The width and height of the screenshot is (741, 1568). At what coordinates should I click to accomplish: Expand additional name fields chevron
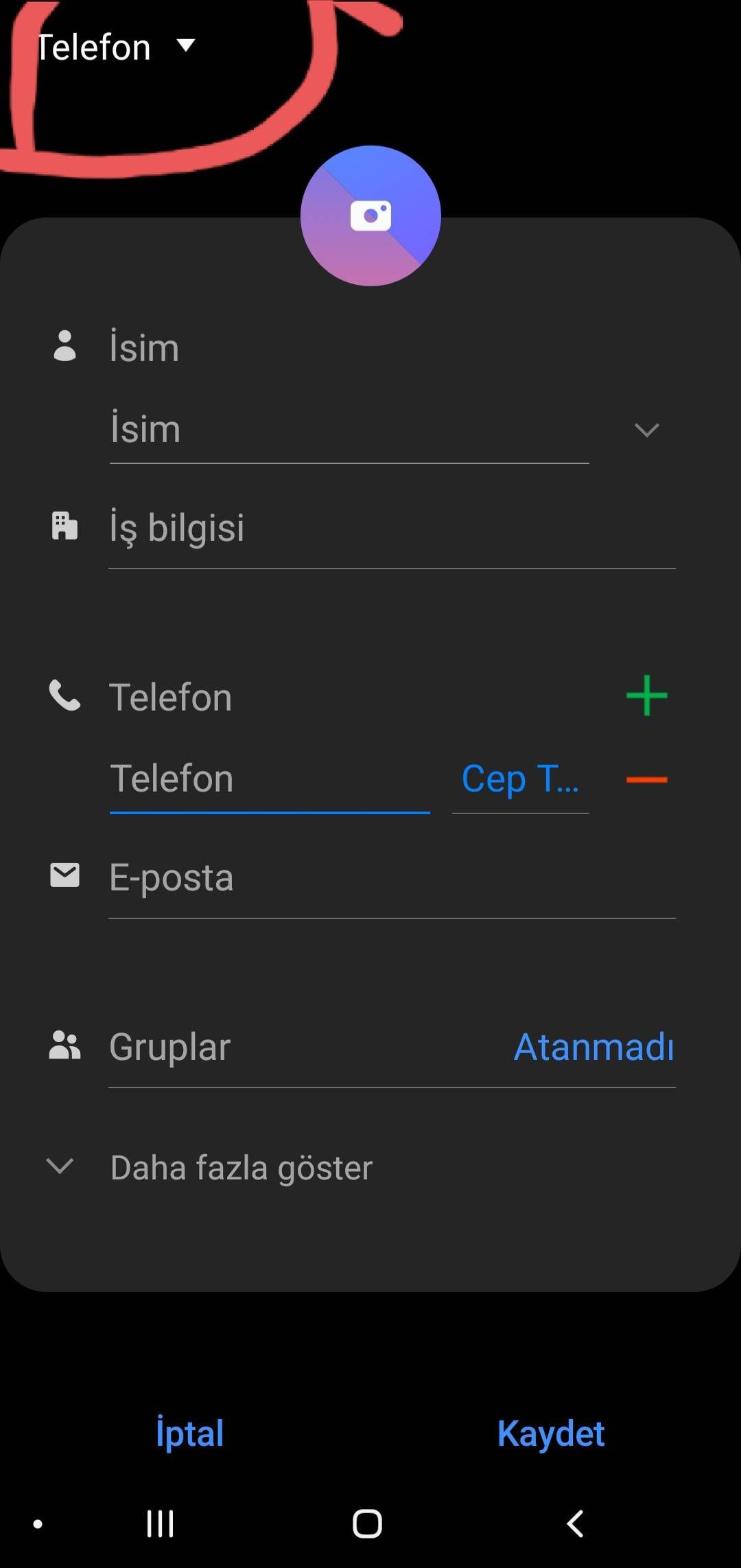[x=646, y=430]
